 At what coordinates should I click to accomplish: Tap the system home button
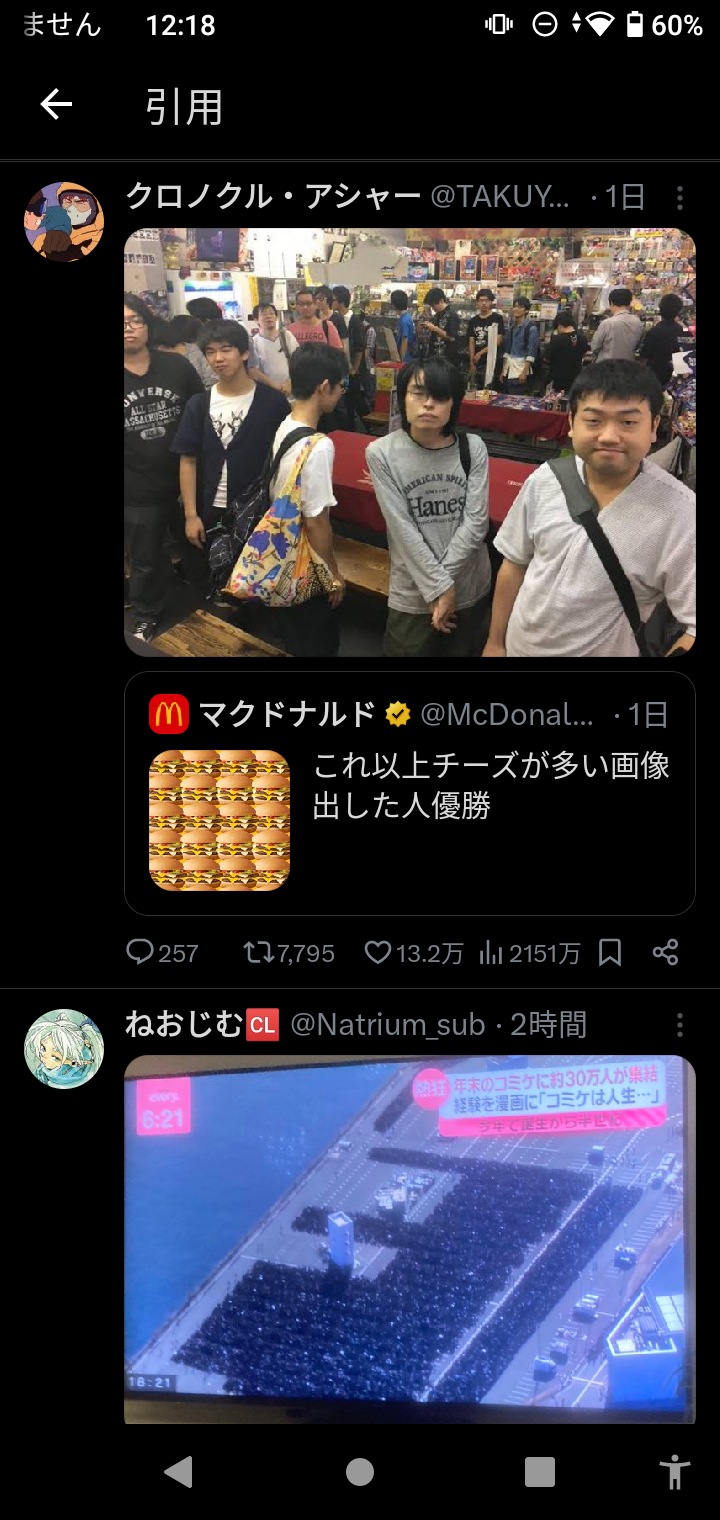click(360, 1471)
